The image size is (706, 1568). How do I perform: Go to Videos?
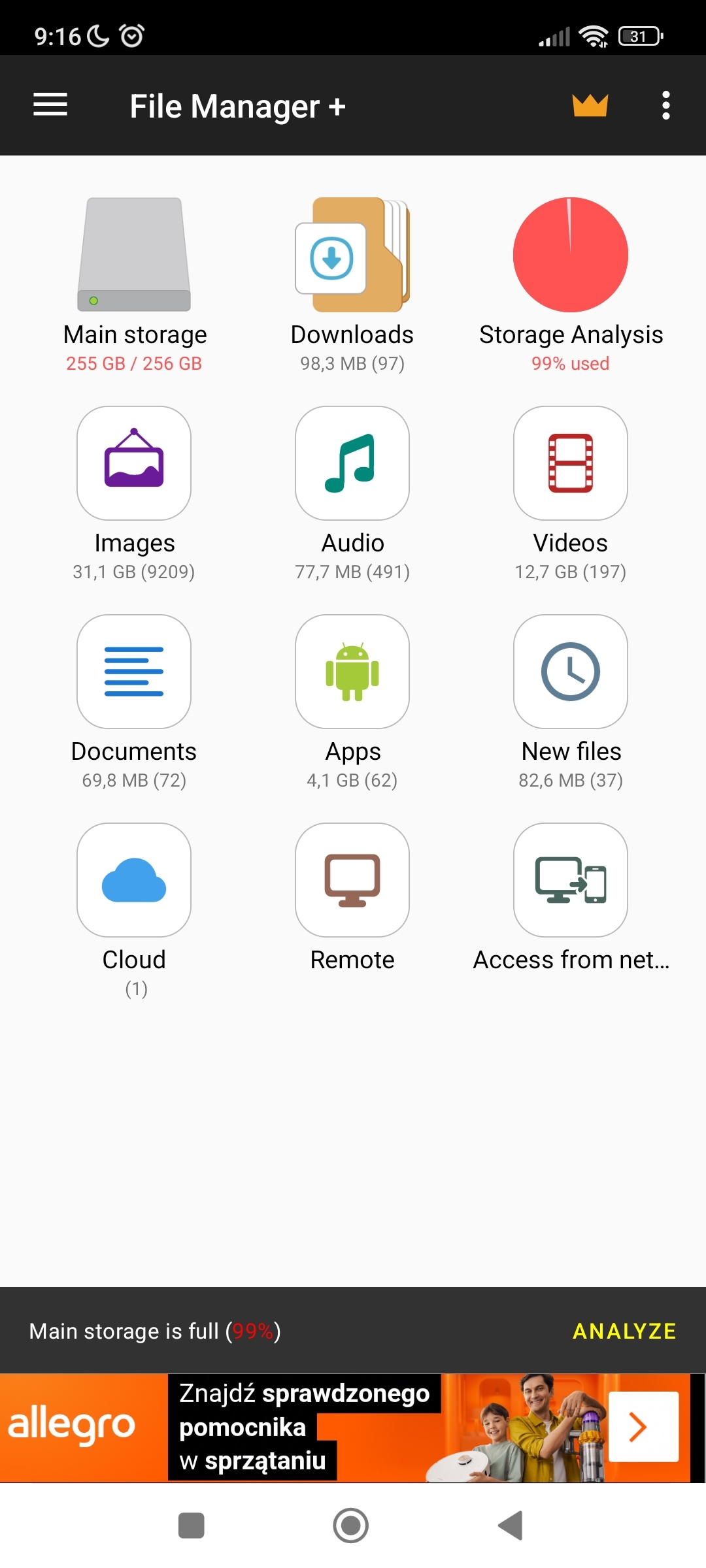(571, 463)
